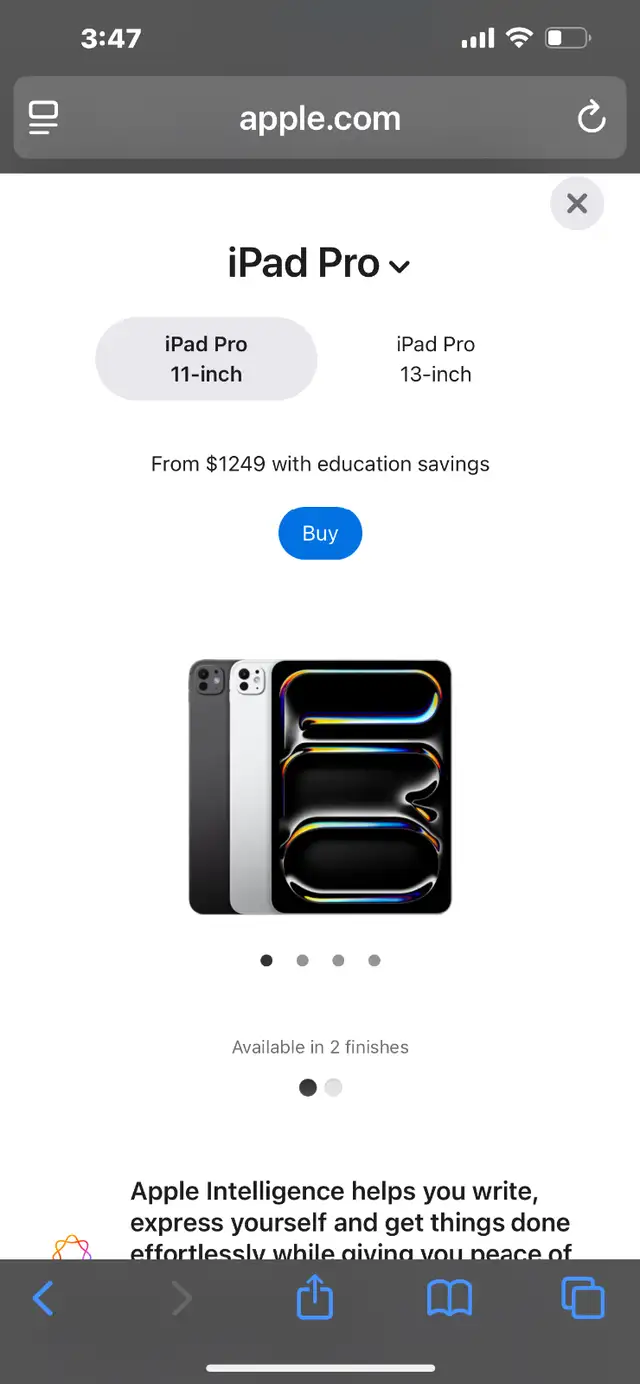Reload the apple.com page
The image size is (640, 1384).
[x=591, y=118]
